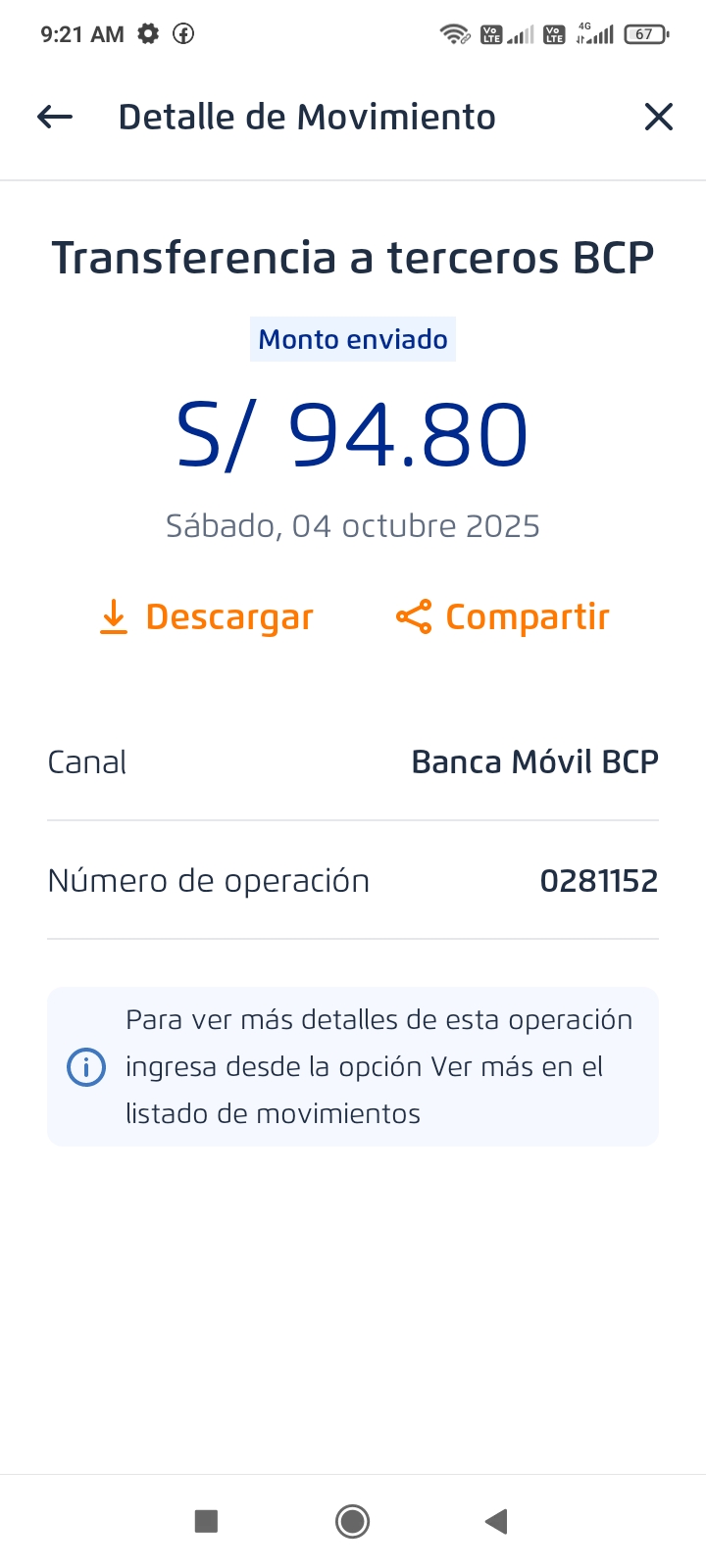This screenshot has width=706, height=1568.
Task: Open recent apps from navigation bar
Action: pos(206,1521)
